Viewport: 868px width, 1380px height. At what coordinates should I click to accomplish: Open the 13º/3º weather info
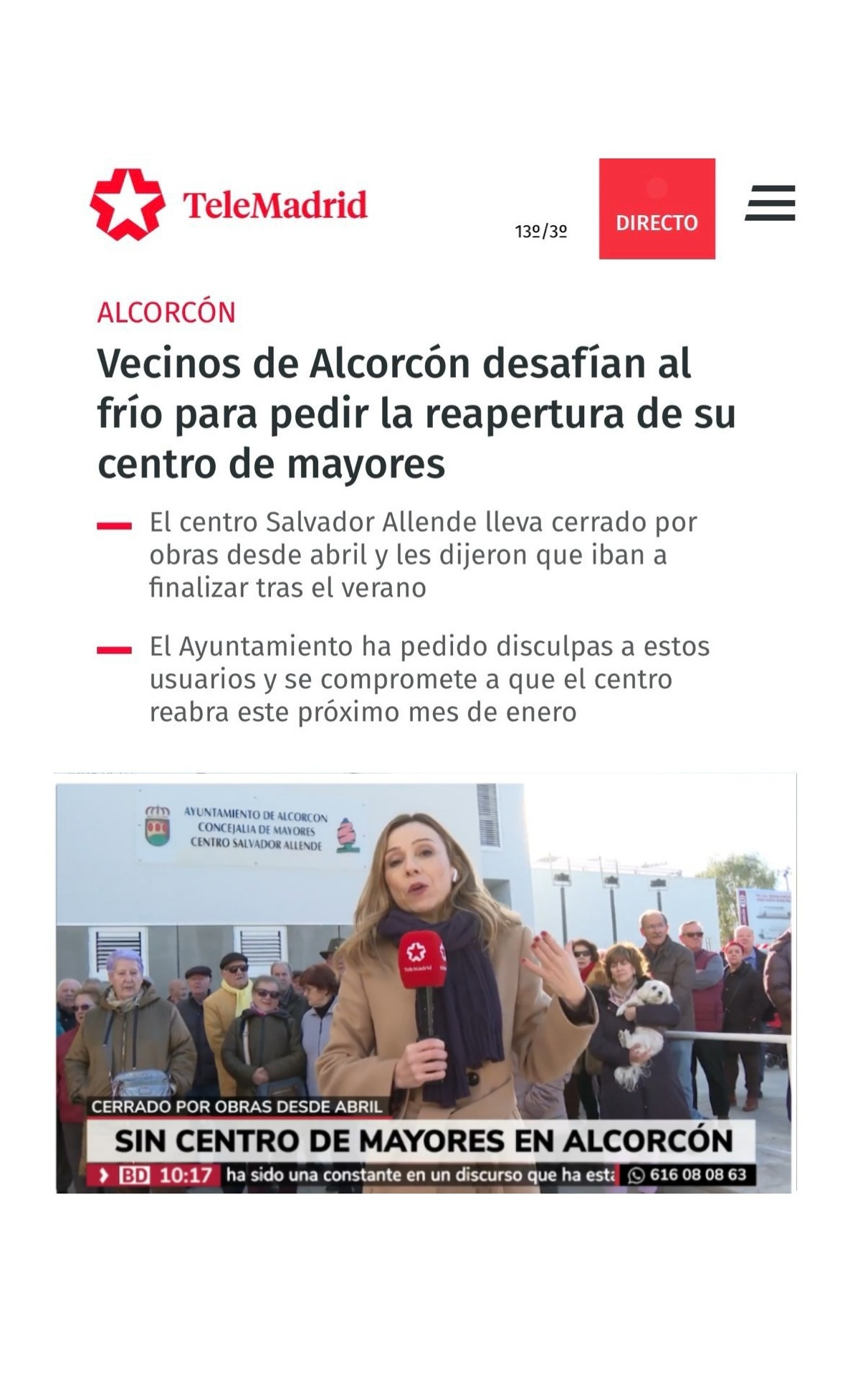[540, 231]
